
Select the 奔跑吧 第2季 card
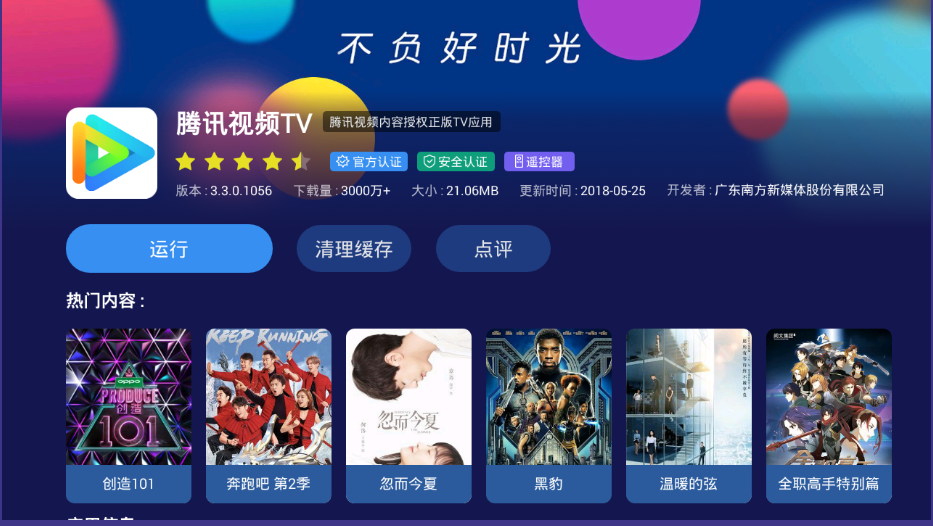[x=268, y=415]
